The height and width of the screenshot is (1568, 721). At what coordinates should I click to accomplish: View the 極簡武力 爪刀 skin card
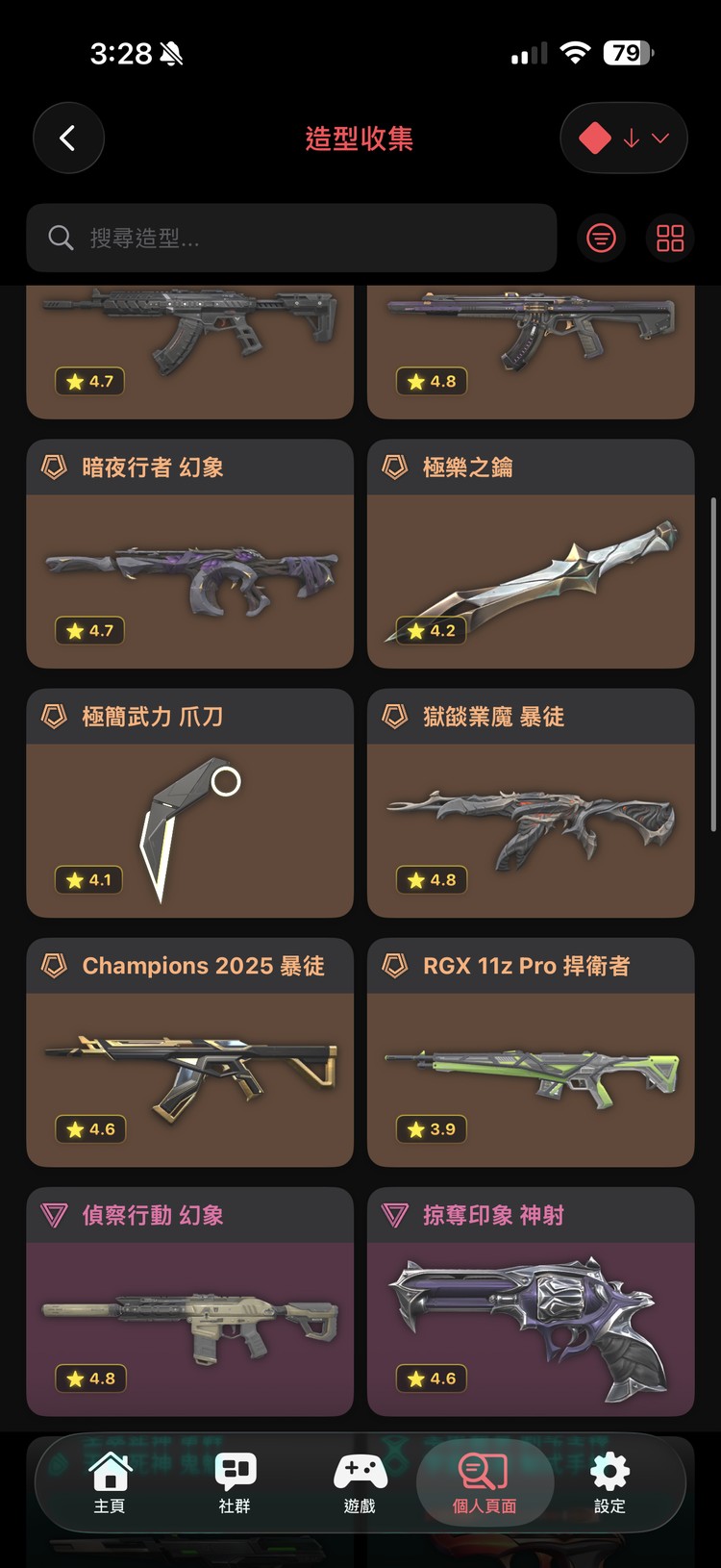[x=190, y=803]
